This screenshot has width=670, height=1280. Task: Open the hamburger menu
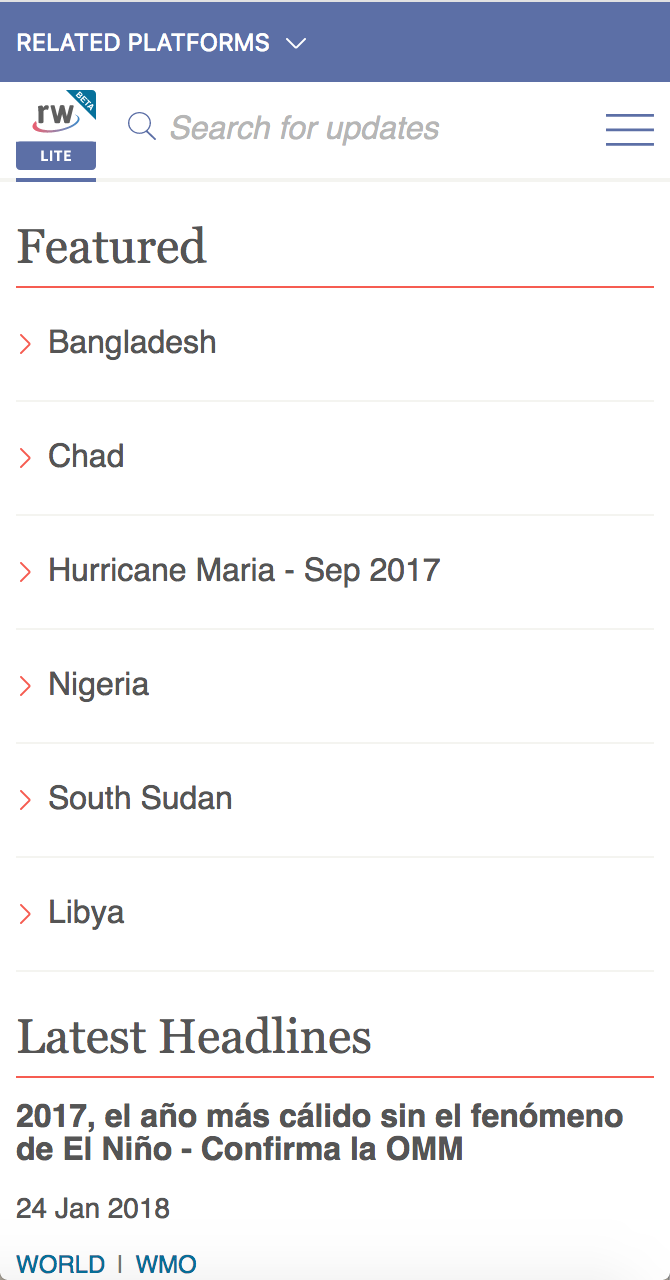tap(629, 130)
